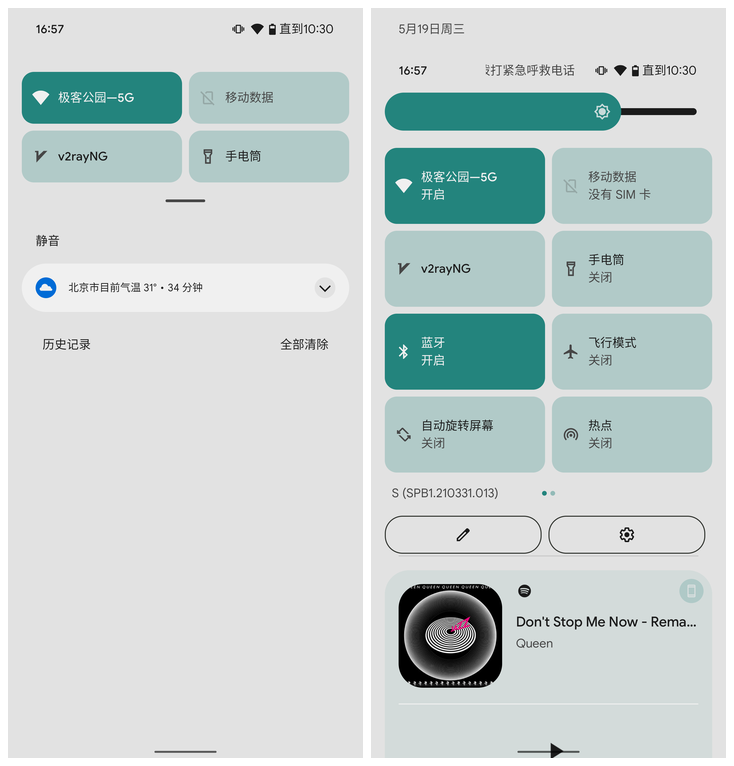The image size is (734, 766).
Task: Expand the Beijing weather notification
Action: coord(324,288)
